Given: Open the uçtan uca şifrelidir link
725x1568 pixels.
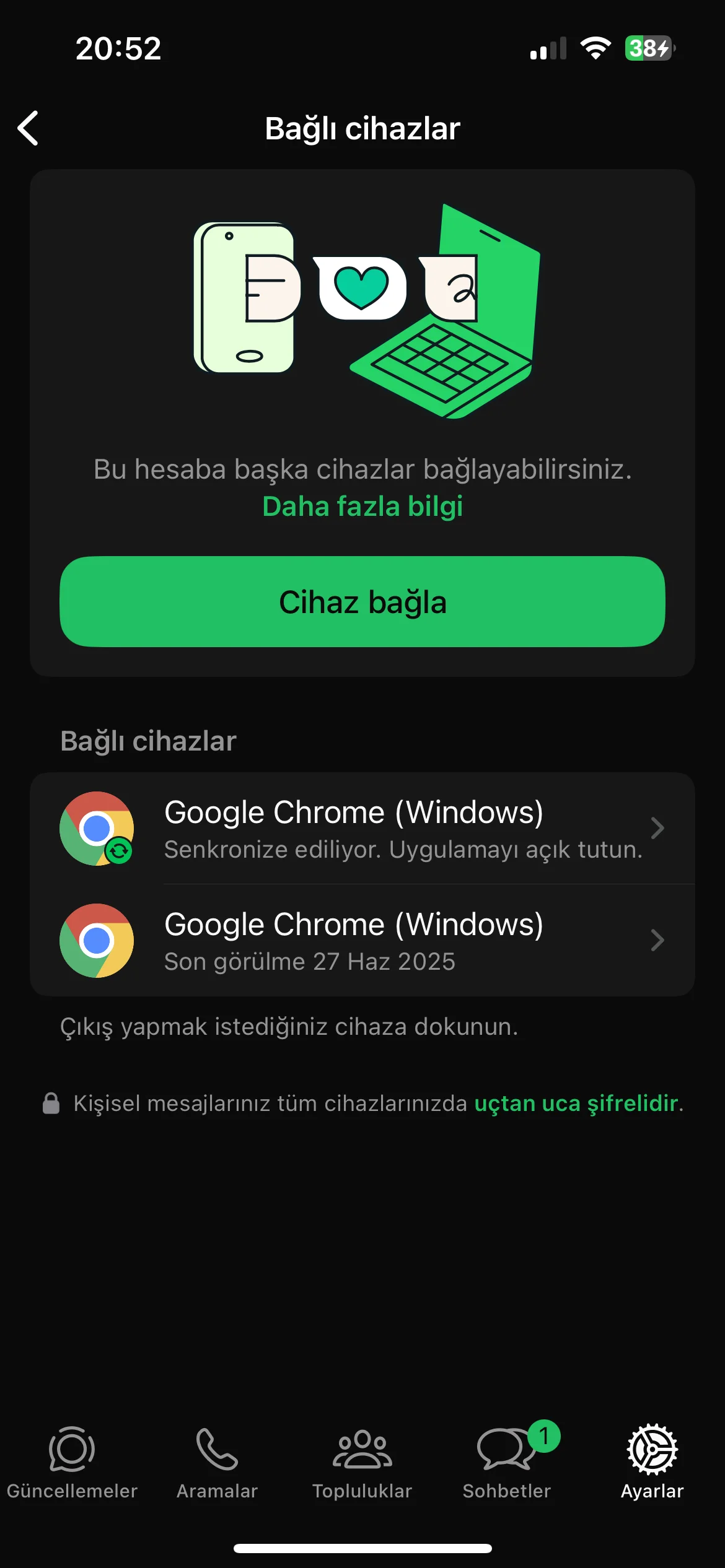Looking at the screenshot, I should point(576,1104).
